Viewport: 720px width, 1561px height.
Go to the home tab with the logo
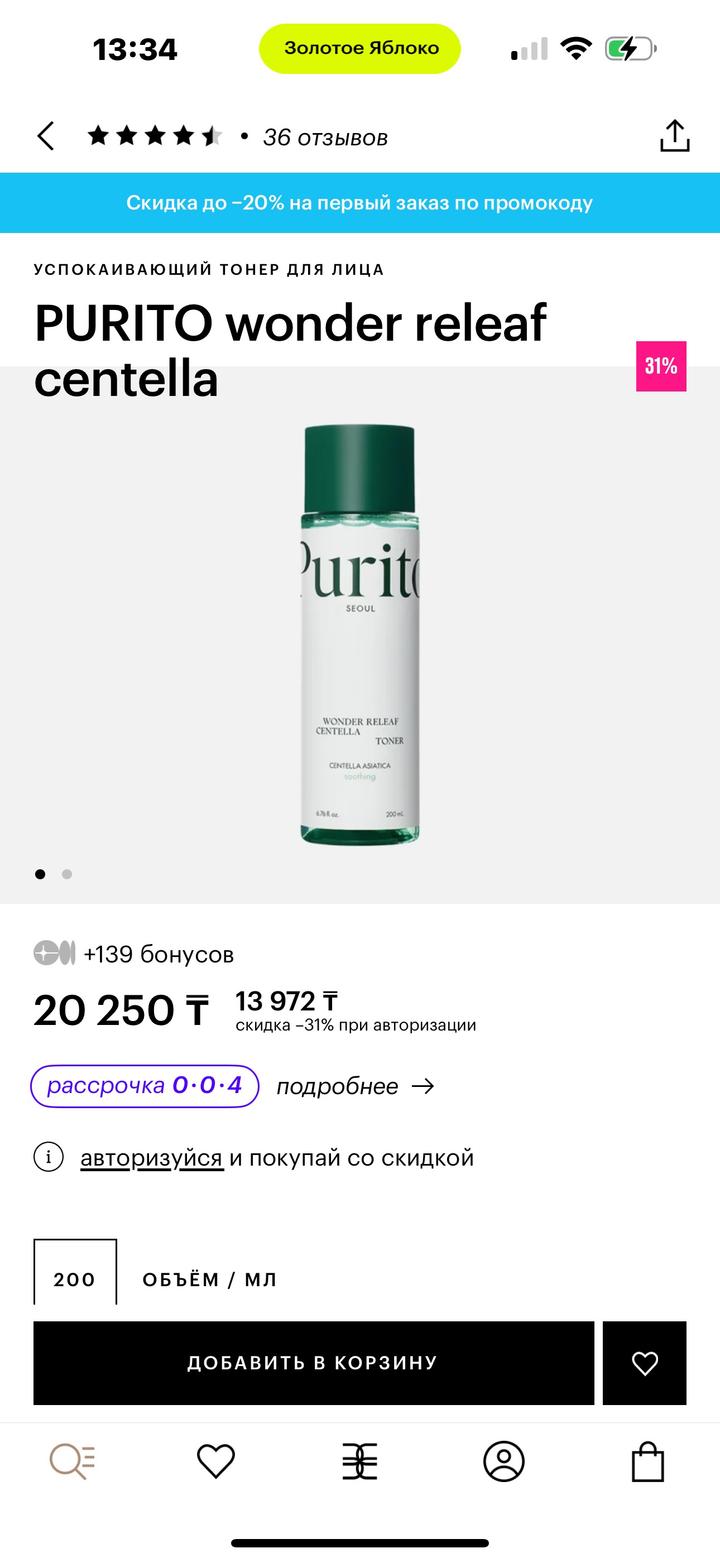(x=360, y=1462)
